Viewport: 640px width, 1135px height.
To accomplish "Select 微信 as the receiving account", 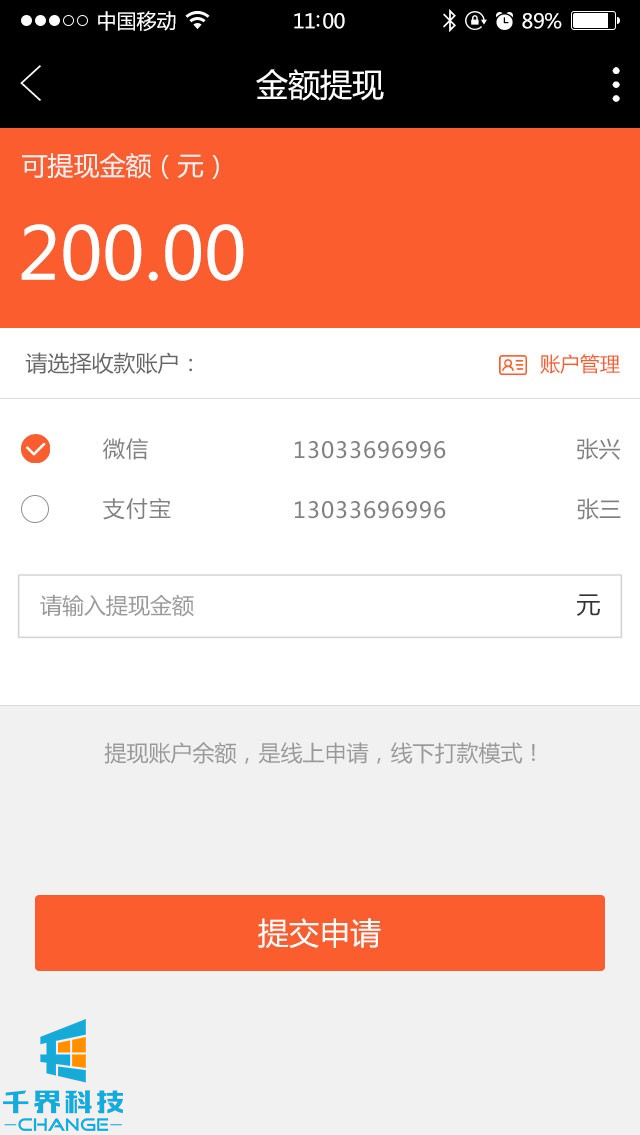I will point(36,450).
